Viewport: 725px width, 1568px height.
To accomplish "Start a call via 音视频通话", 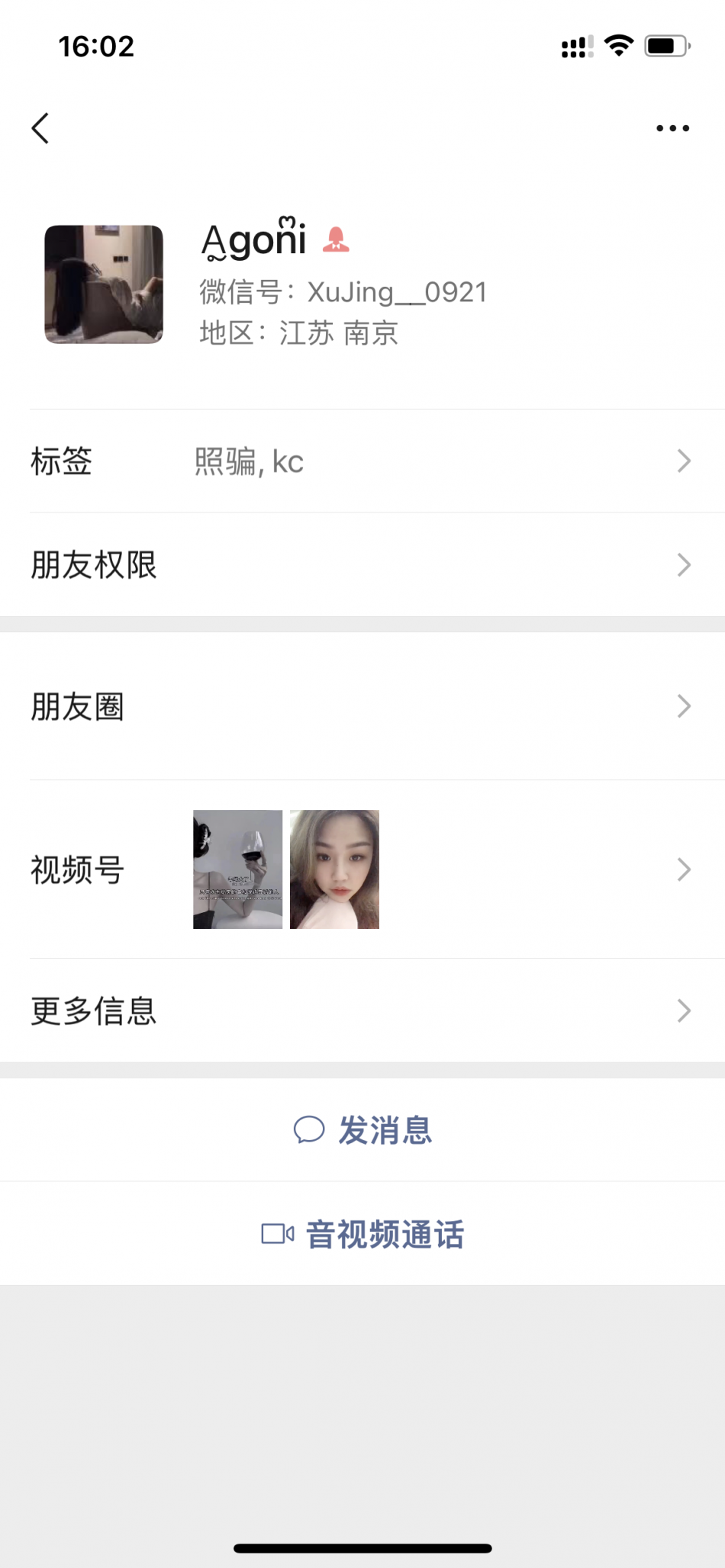I will click(x=363, y=1234).
